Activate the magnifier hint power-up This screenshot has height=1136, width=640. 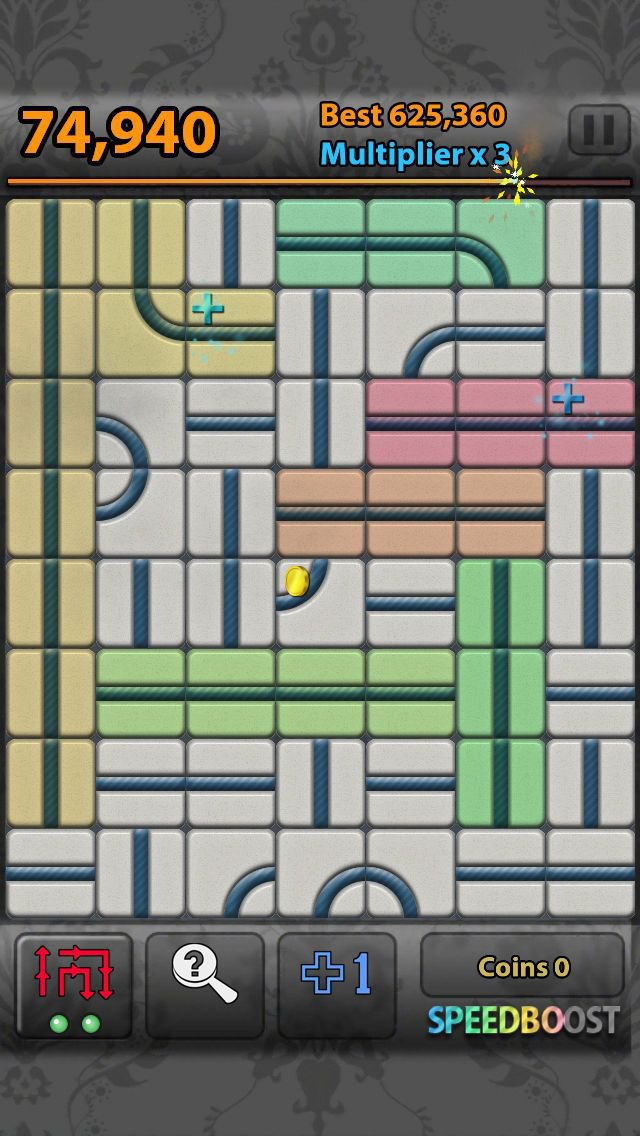pos(204,985)
